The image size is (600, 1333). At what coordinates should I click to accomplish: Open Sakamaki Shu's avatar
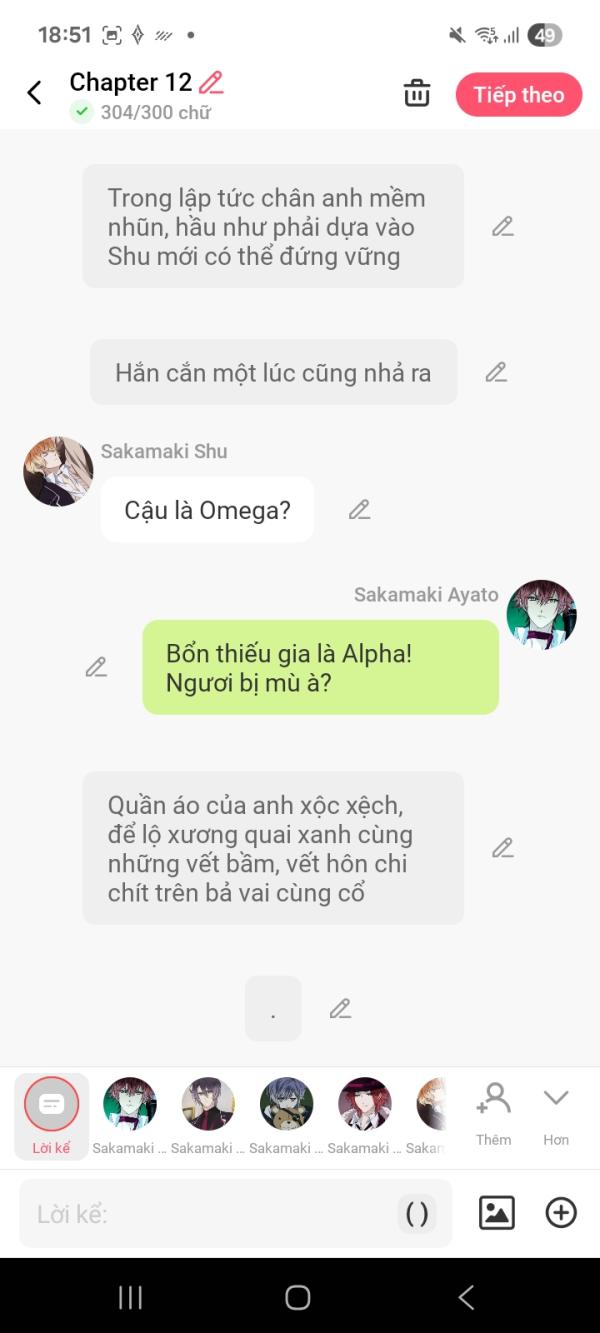(x=58, y=471)
